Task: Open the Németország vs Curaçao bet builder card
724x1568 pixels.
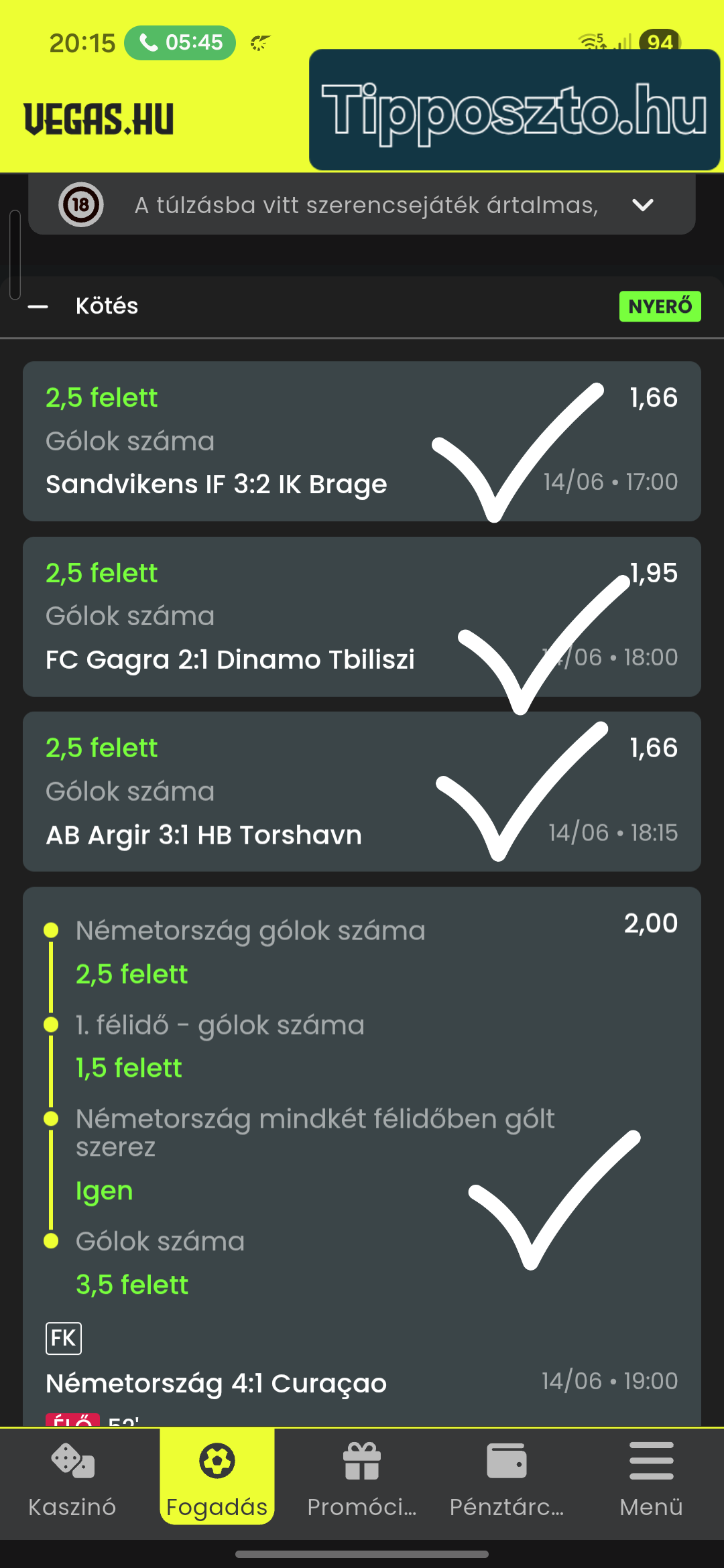Action: point(362,1157)
